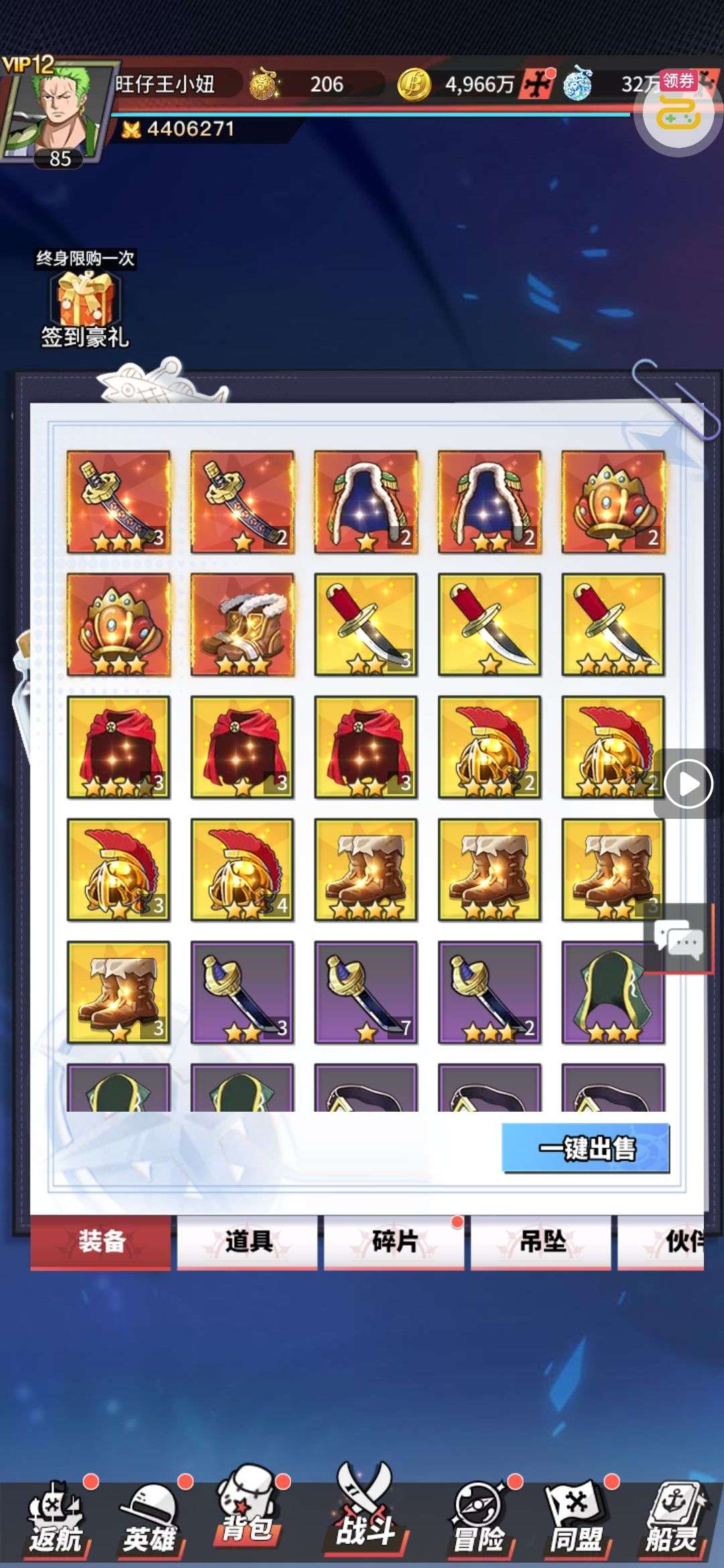
Task: Tap the floating play button
Action: [687, 783]
